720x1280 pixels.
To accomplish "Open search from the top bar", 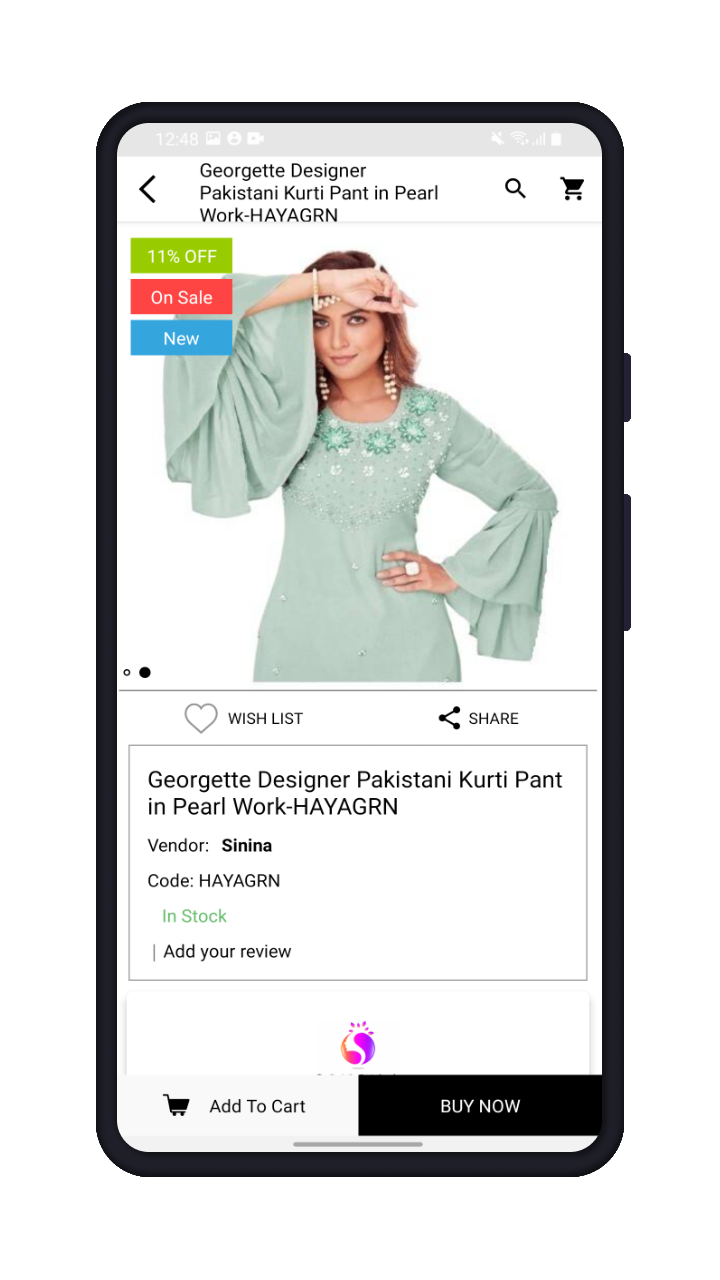I will coord(515,188).
